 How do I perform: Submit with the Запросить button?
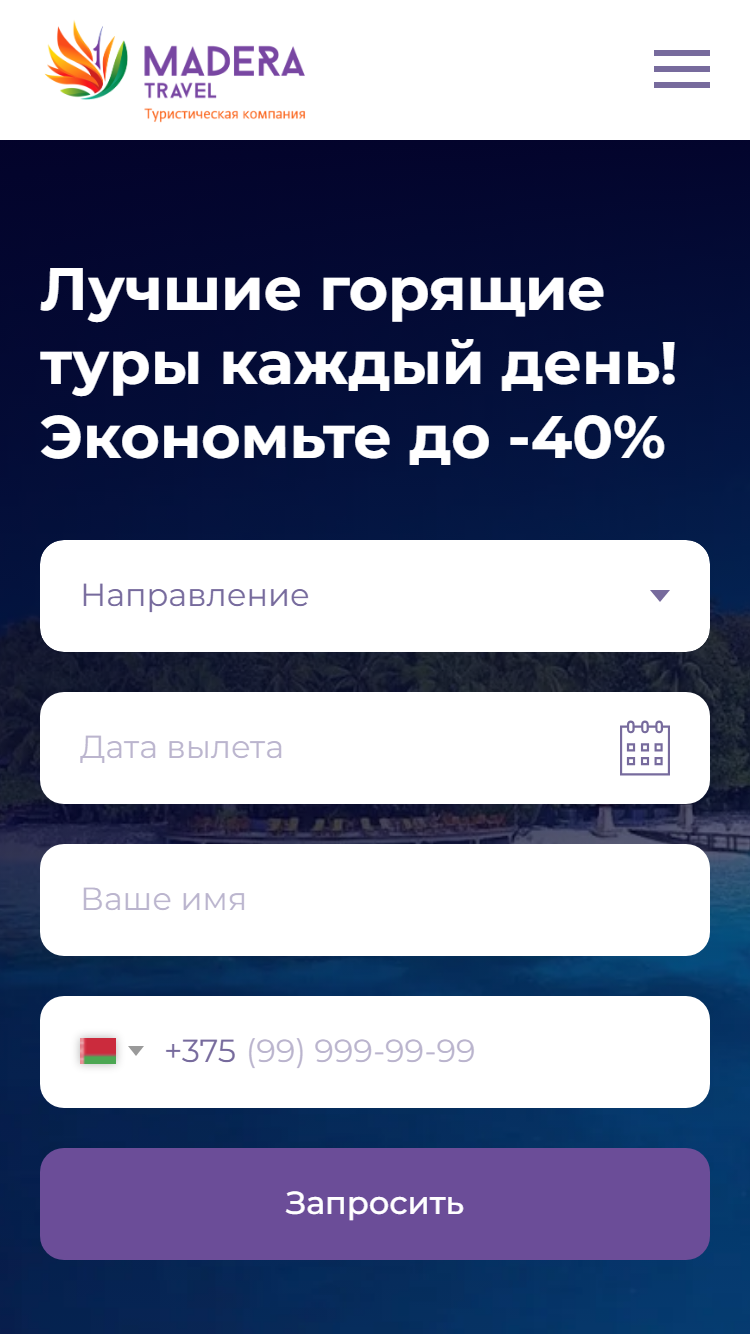point(375,1204)
